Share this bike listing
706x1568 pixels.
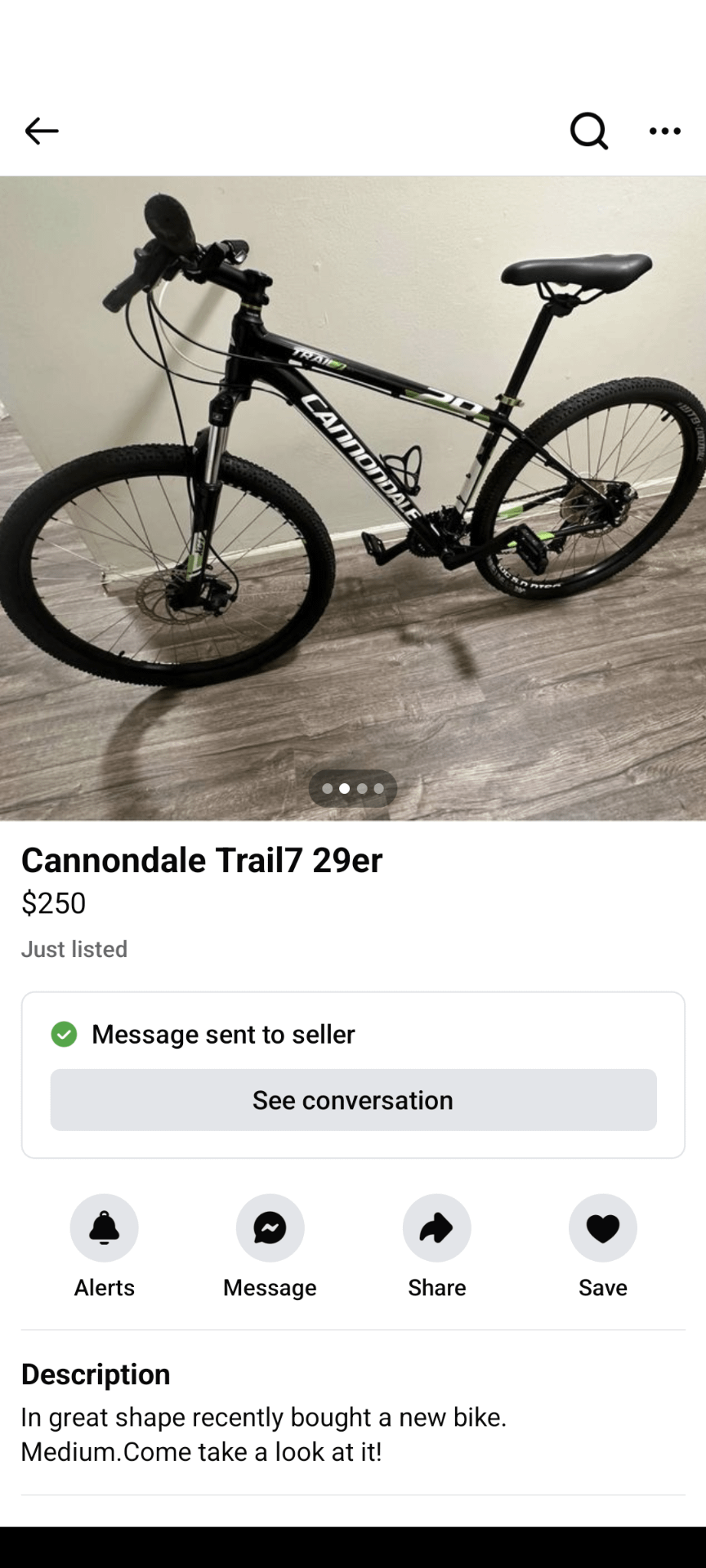[436, 1228]
